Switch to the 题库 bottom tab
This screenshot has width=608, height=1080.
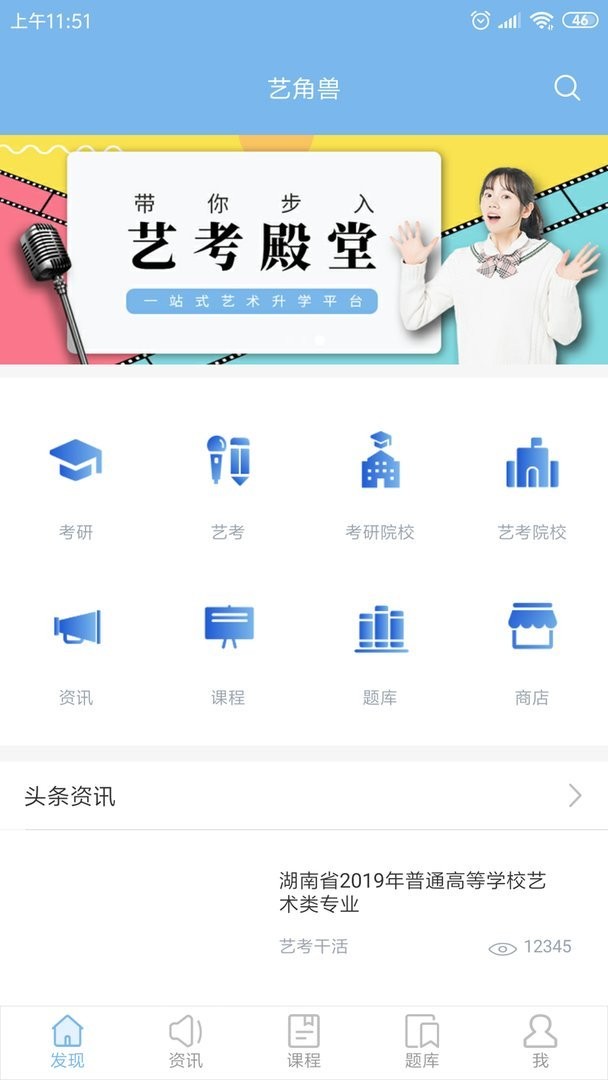[x=421, y=1042]
